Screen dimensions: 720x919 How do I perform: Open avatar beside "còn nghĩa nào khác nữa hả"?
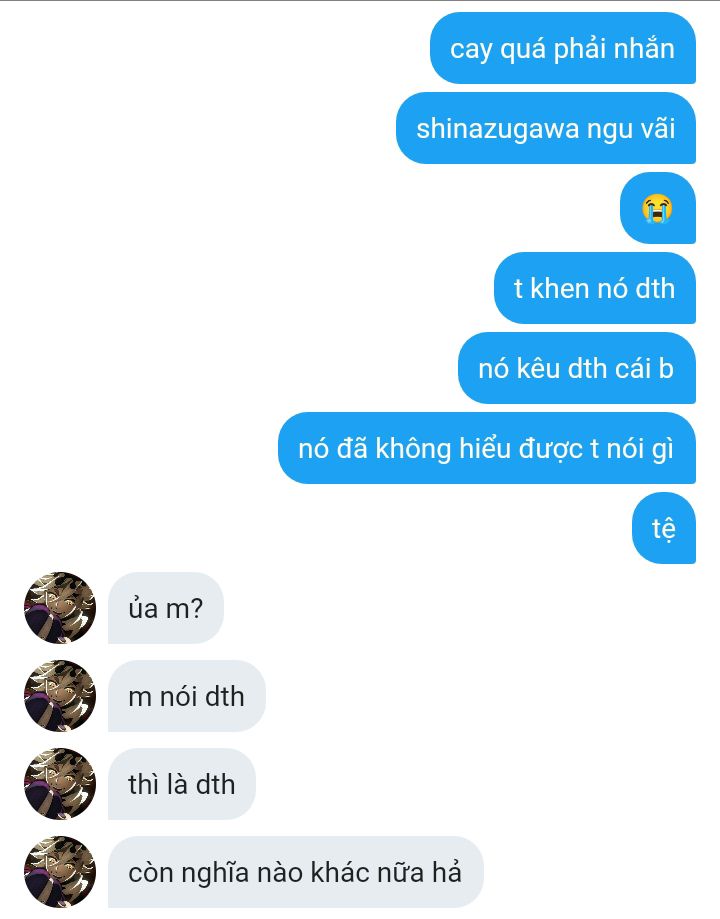60,872
